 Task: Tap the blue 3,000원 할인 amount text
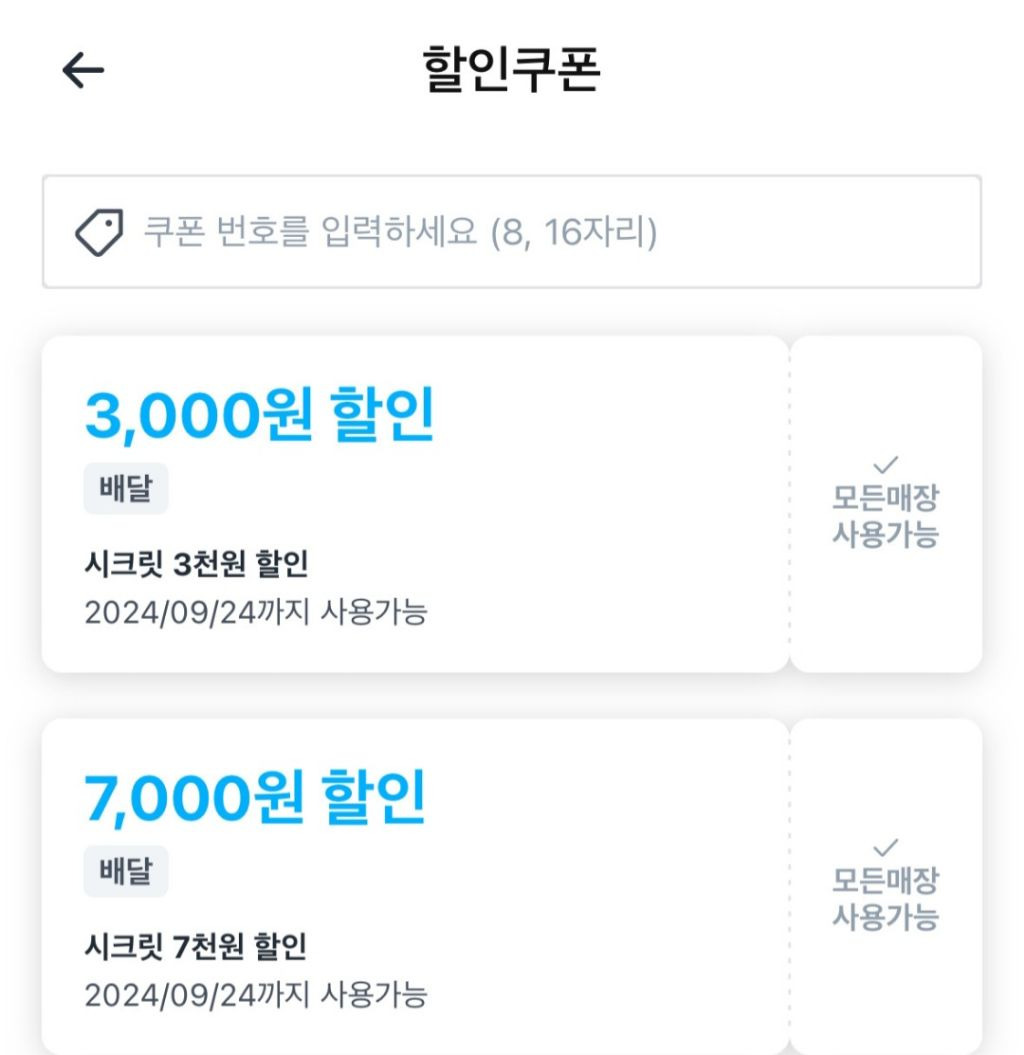[258, 415]
